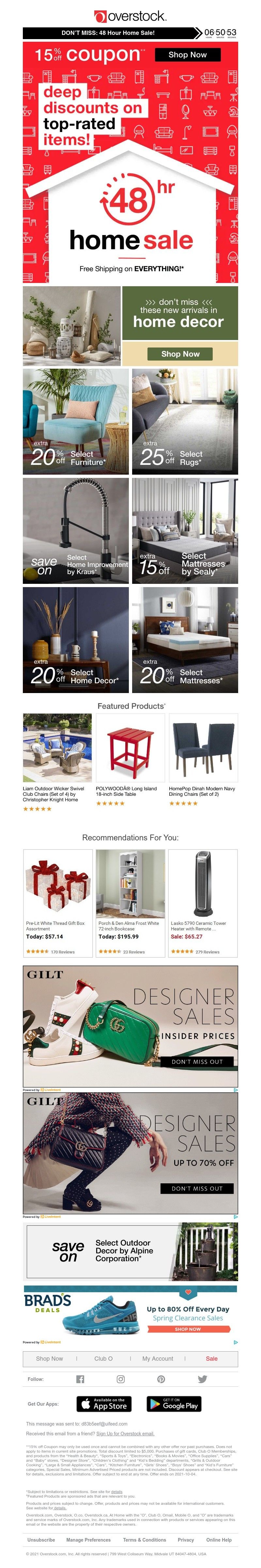This screenshot has height=1568, width=261.
Task: Tap Shop Now for home decor arrivals
Action: point(180,354)
